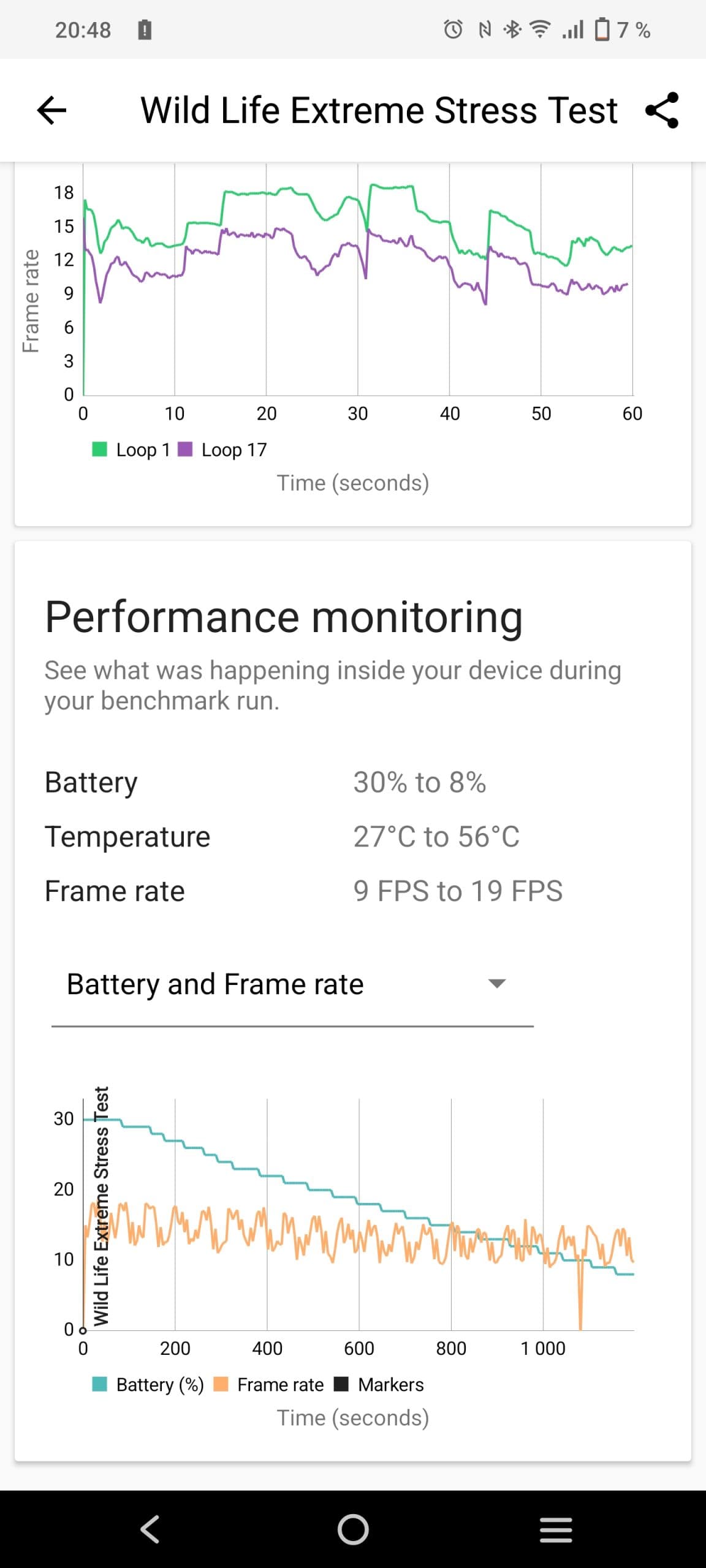Tap the system navigation back button

(150, 1529)
